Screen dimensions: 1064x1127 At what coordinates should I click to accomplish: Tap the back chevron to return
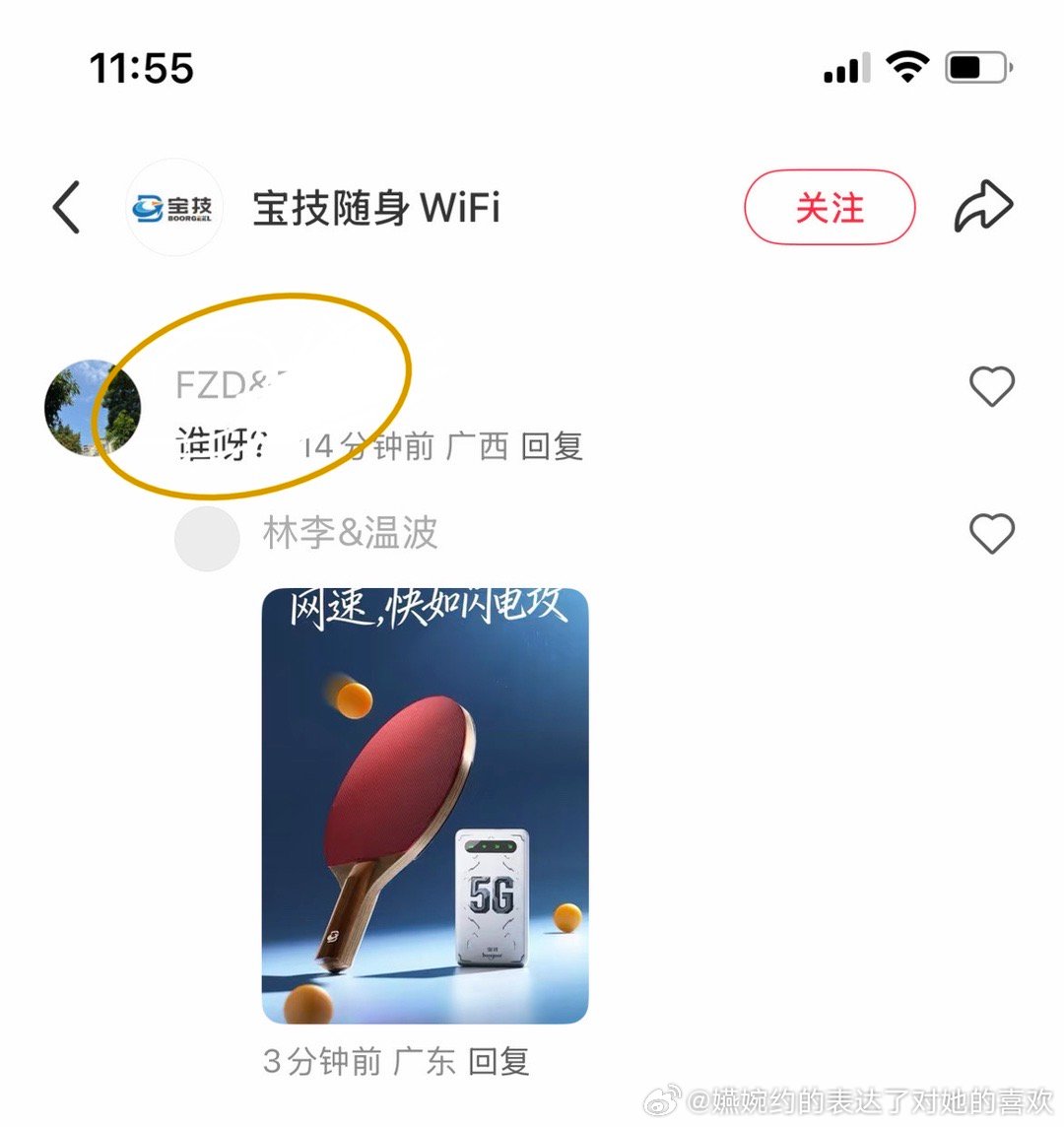pyautogui.click(x=65, y=208)
